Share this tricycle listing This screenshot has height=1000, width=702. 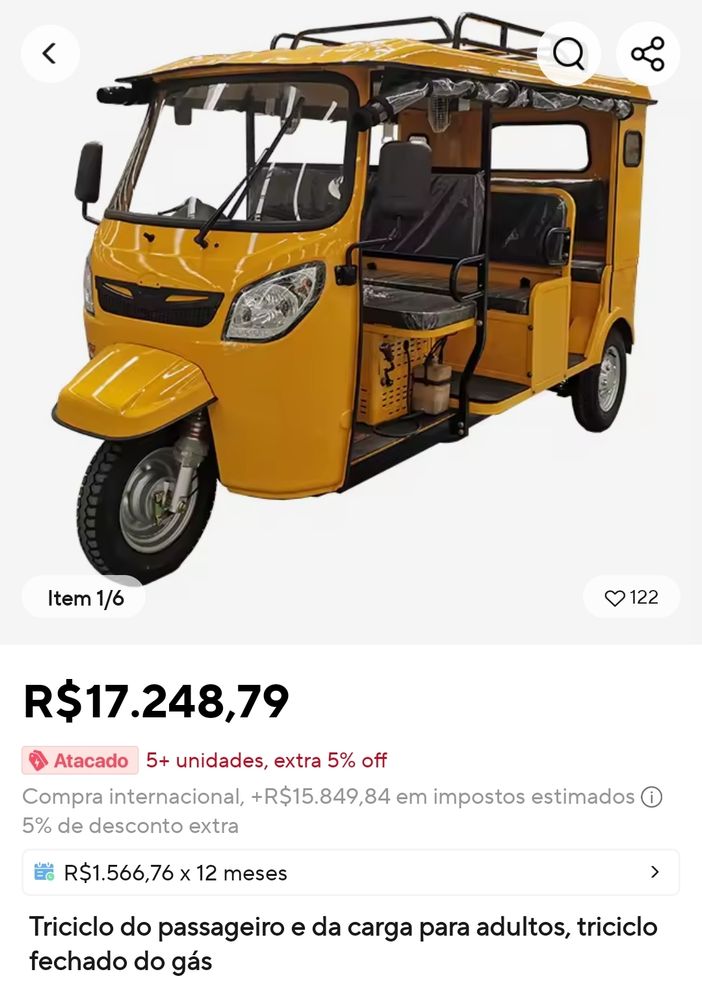(x=648, y=54)
